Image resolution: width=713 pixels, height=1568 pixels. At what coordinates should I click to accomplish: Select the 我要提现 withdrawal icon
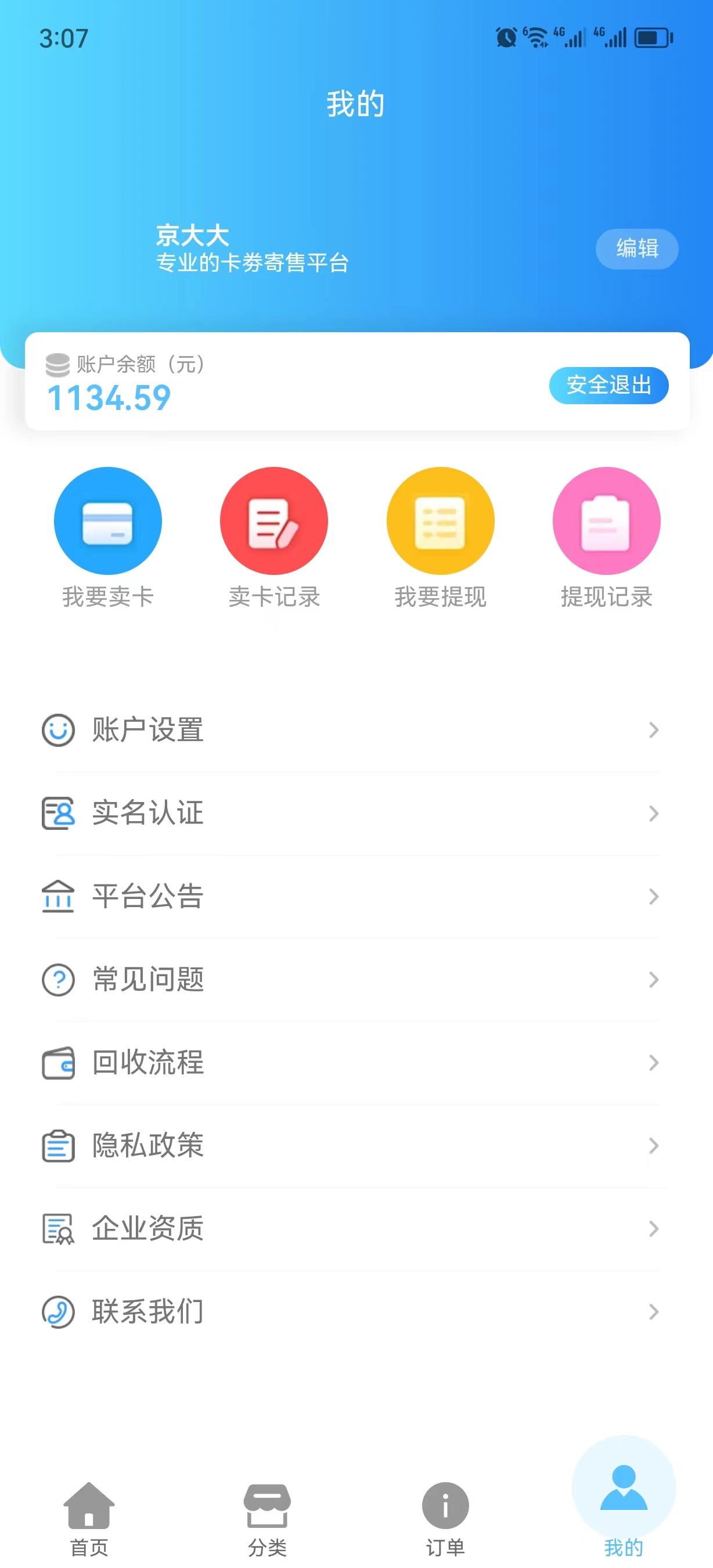click(x=440, y=520)
